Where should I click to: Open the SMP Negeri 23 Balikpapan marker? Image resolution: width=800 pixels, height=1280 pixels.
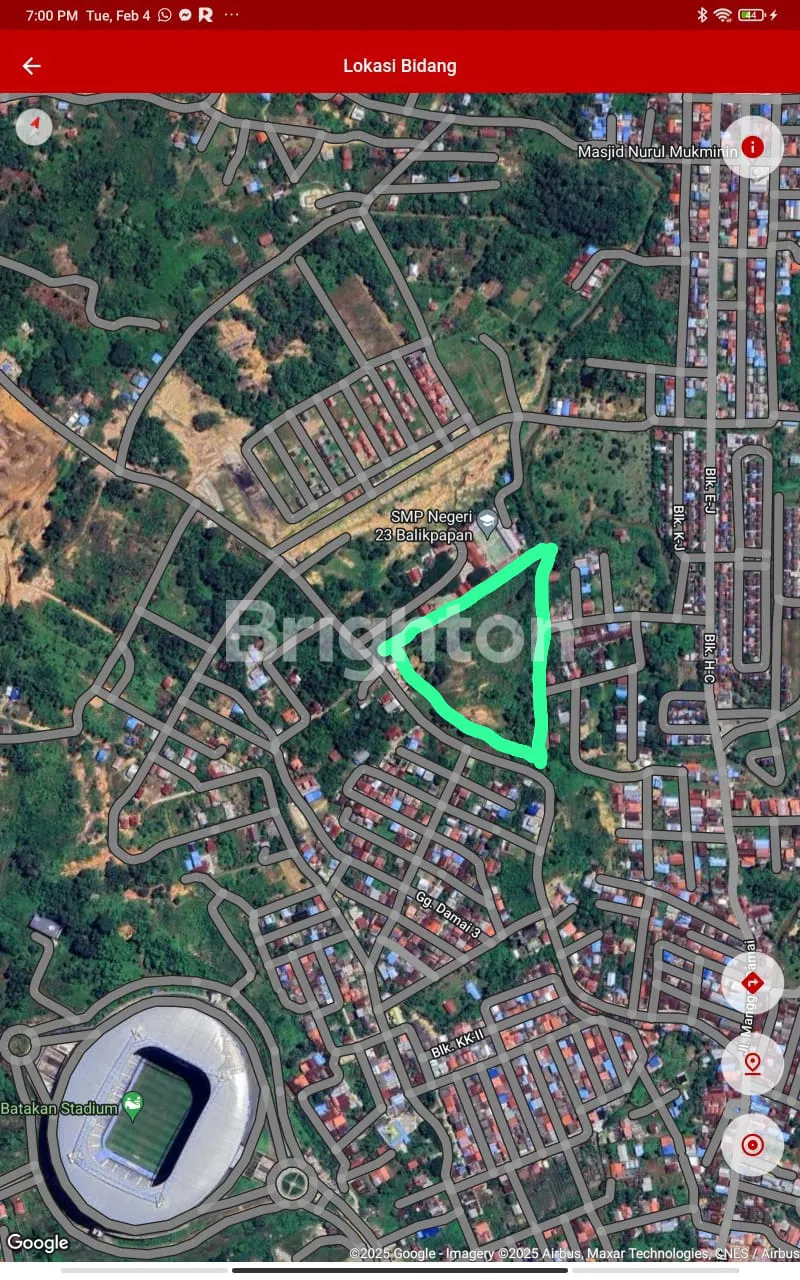487,520
